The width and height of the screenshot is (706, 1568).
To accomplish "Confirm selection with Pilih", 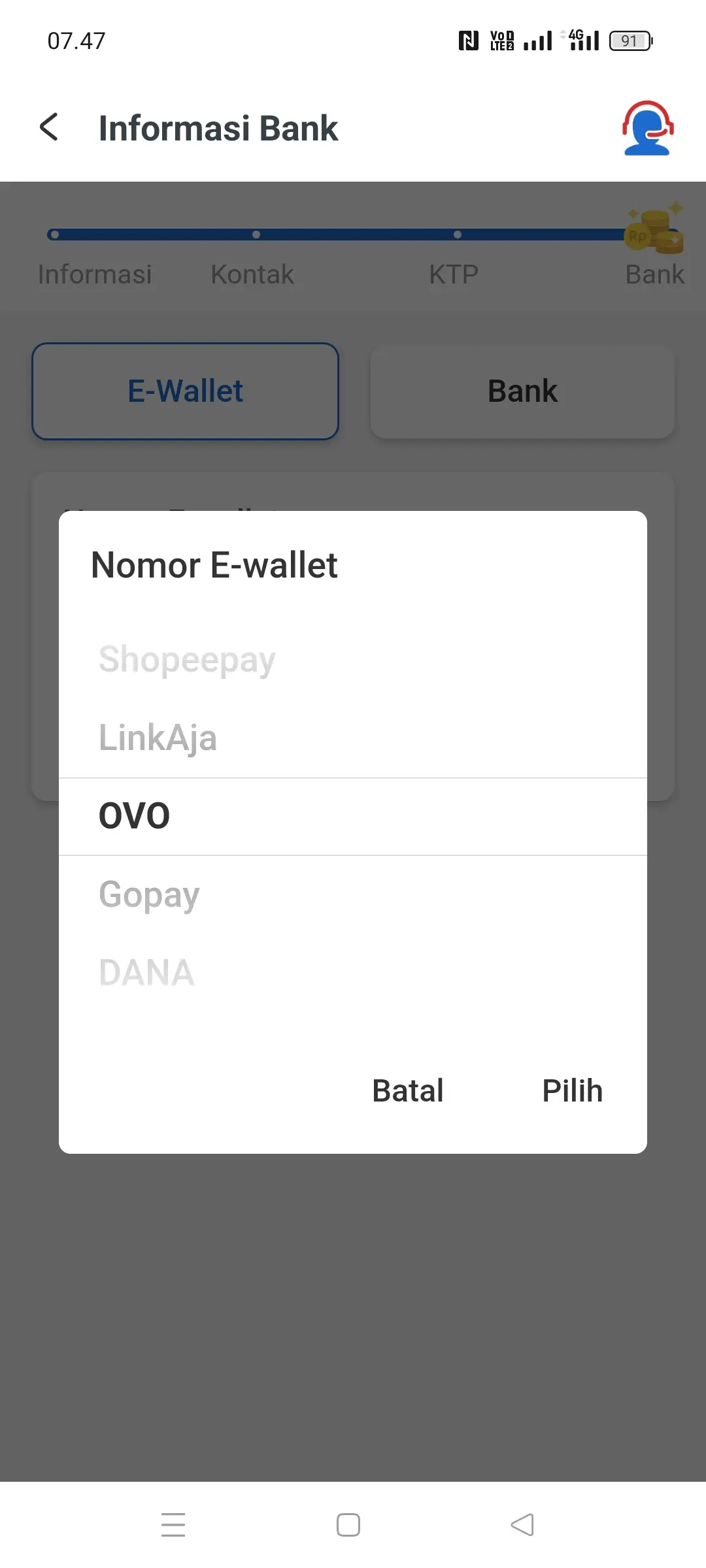I will [x=573, y=1090].
